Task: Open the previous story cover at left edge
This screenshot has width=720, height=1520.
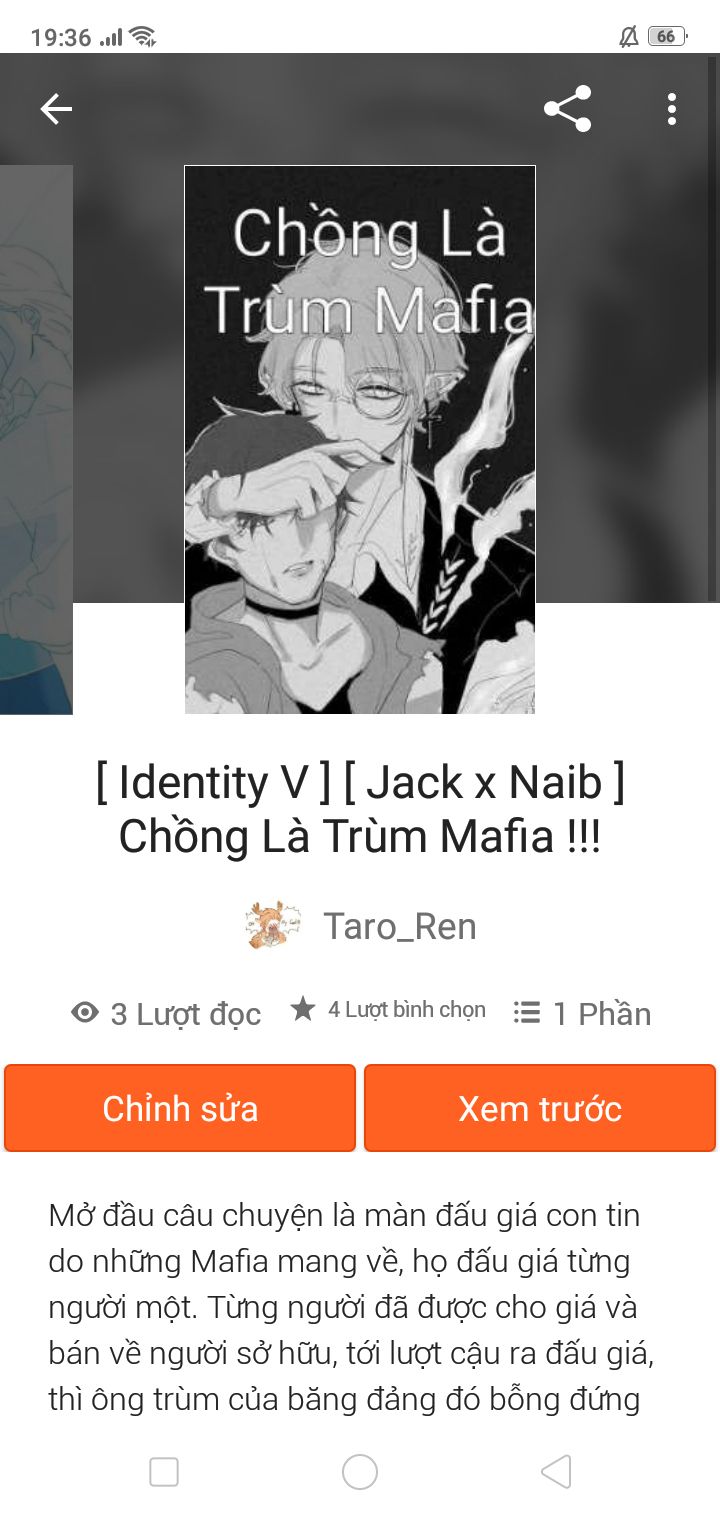Action: pyautogui.click(x=35, y=440)
